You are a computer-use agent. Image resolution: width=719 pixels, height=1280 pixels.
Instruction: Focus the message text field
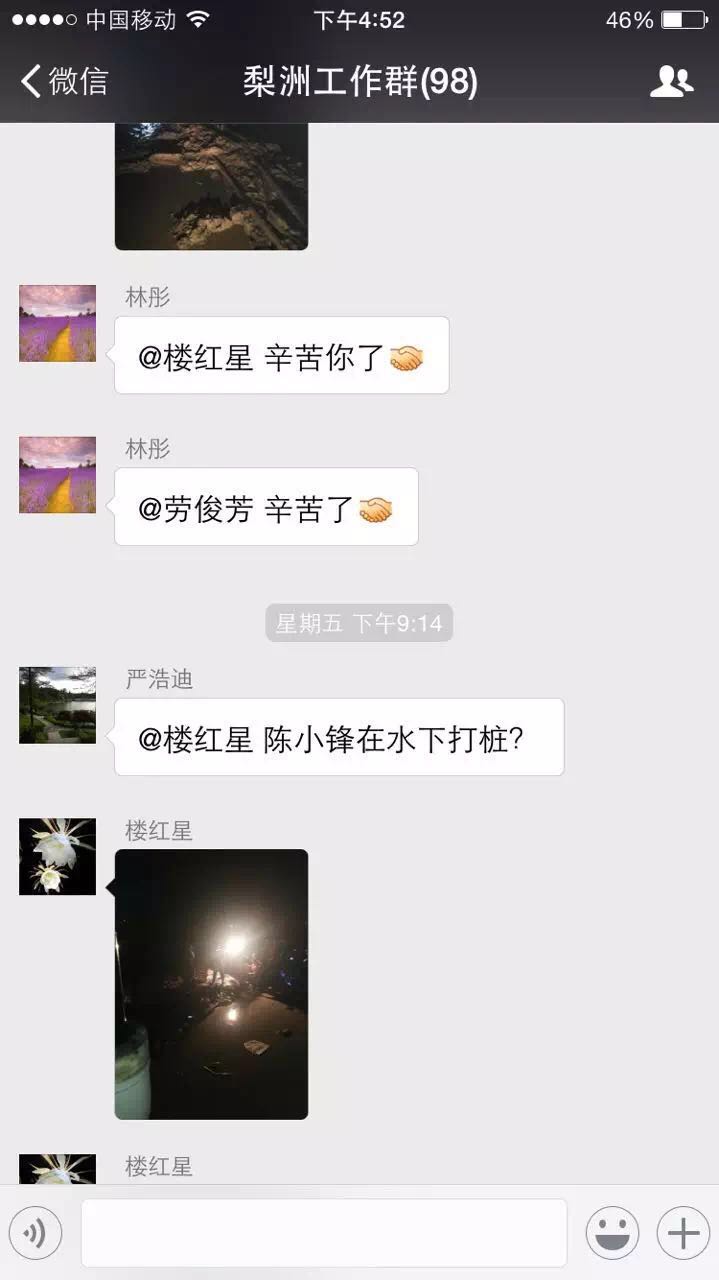tap(323, 1233)
